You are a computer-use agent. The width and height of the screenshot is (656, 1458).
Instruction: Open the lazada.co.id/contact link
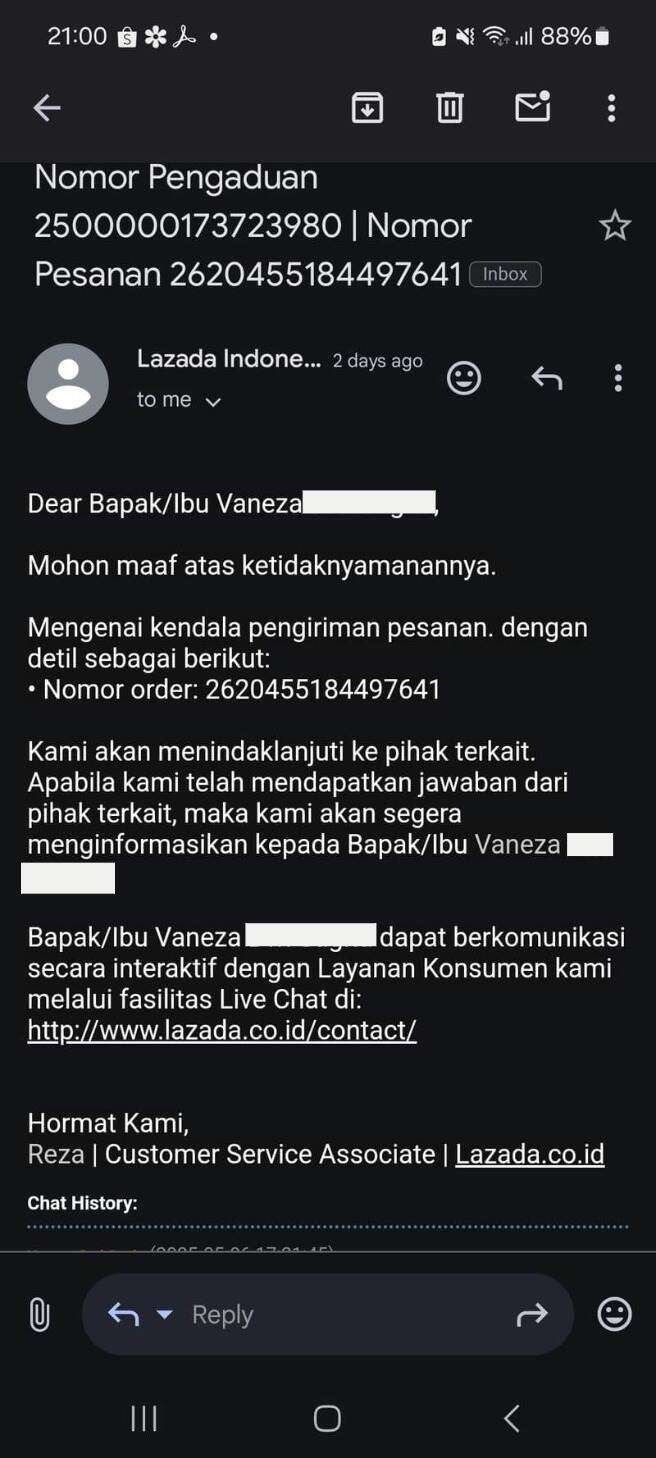[x=222, y=1031]
